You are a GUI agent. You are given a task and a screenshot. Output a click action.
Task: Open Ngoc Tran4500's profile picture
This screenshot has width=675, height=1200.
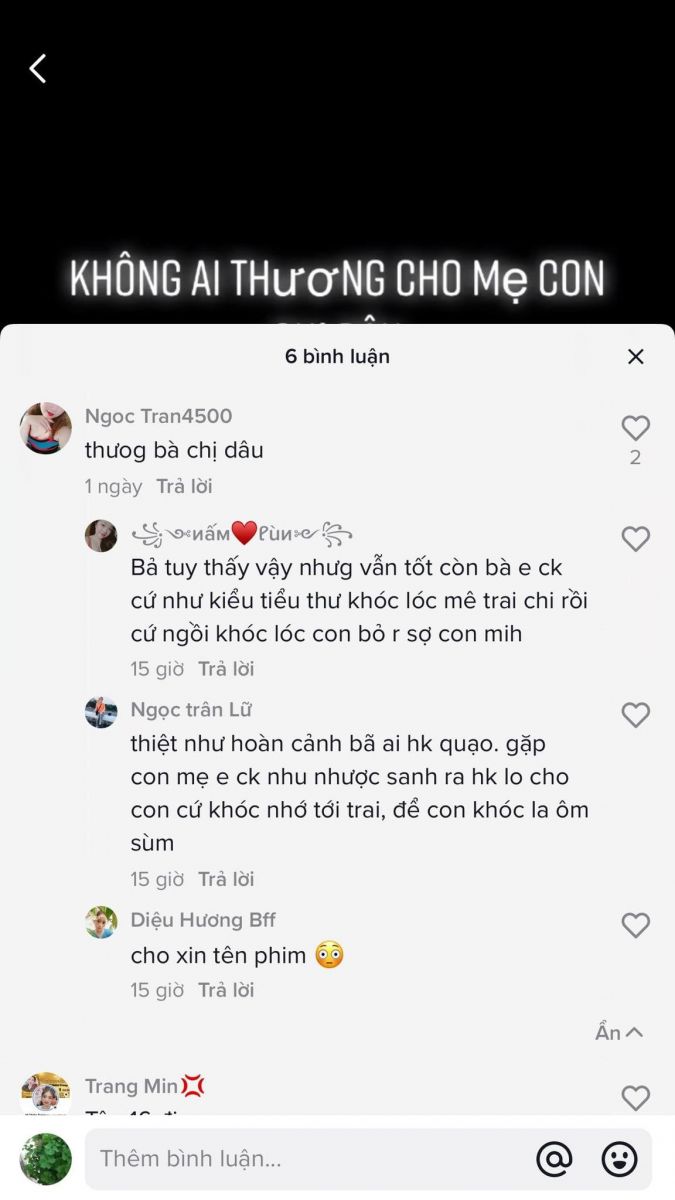click(46, 429)
